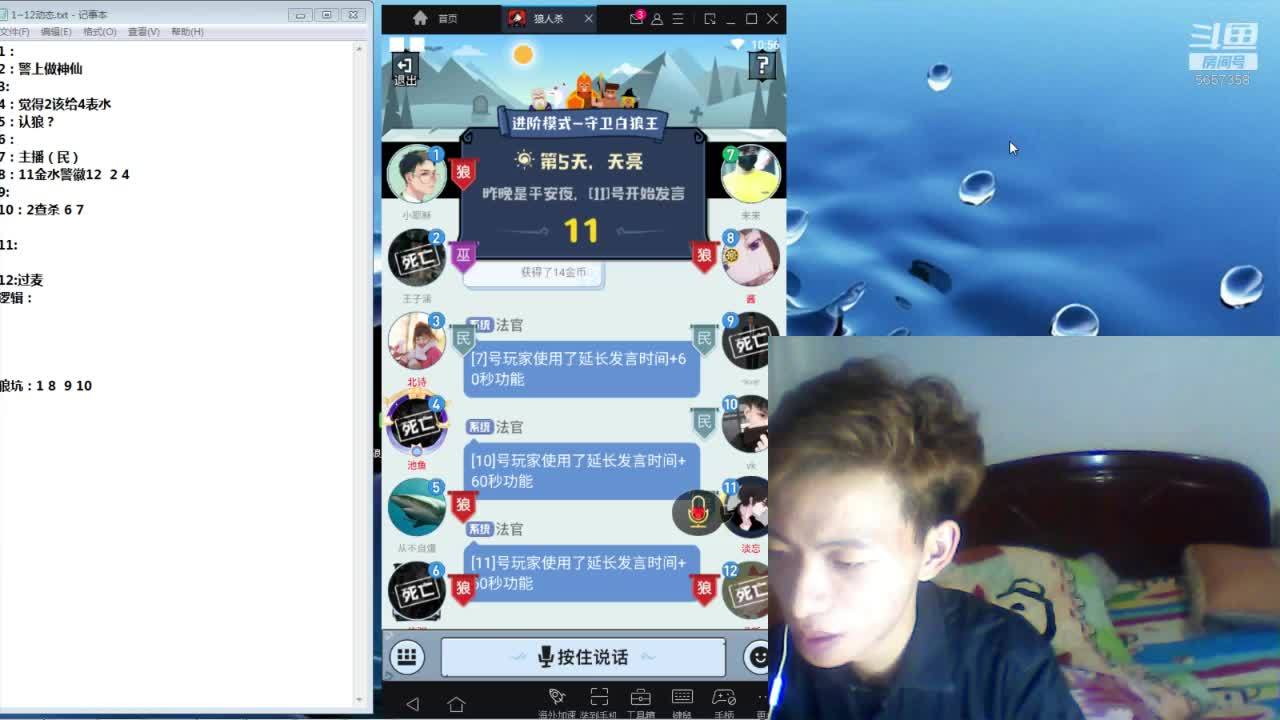Tap the emulator back triangle button
Screen dimensions: 1280x720
pos(412,704)
